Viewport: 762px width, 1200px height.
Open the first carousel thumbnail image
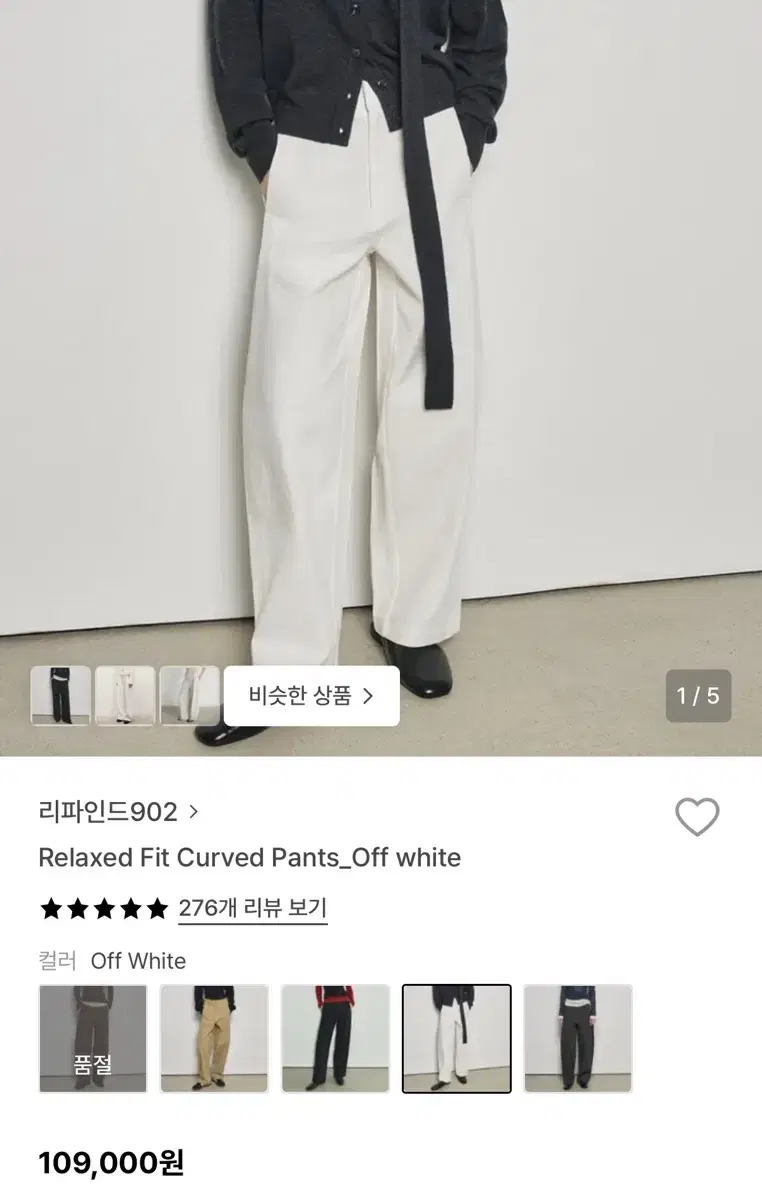[61, 696]
